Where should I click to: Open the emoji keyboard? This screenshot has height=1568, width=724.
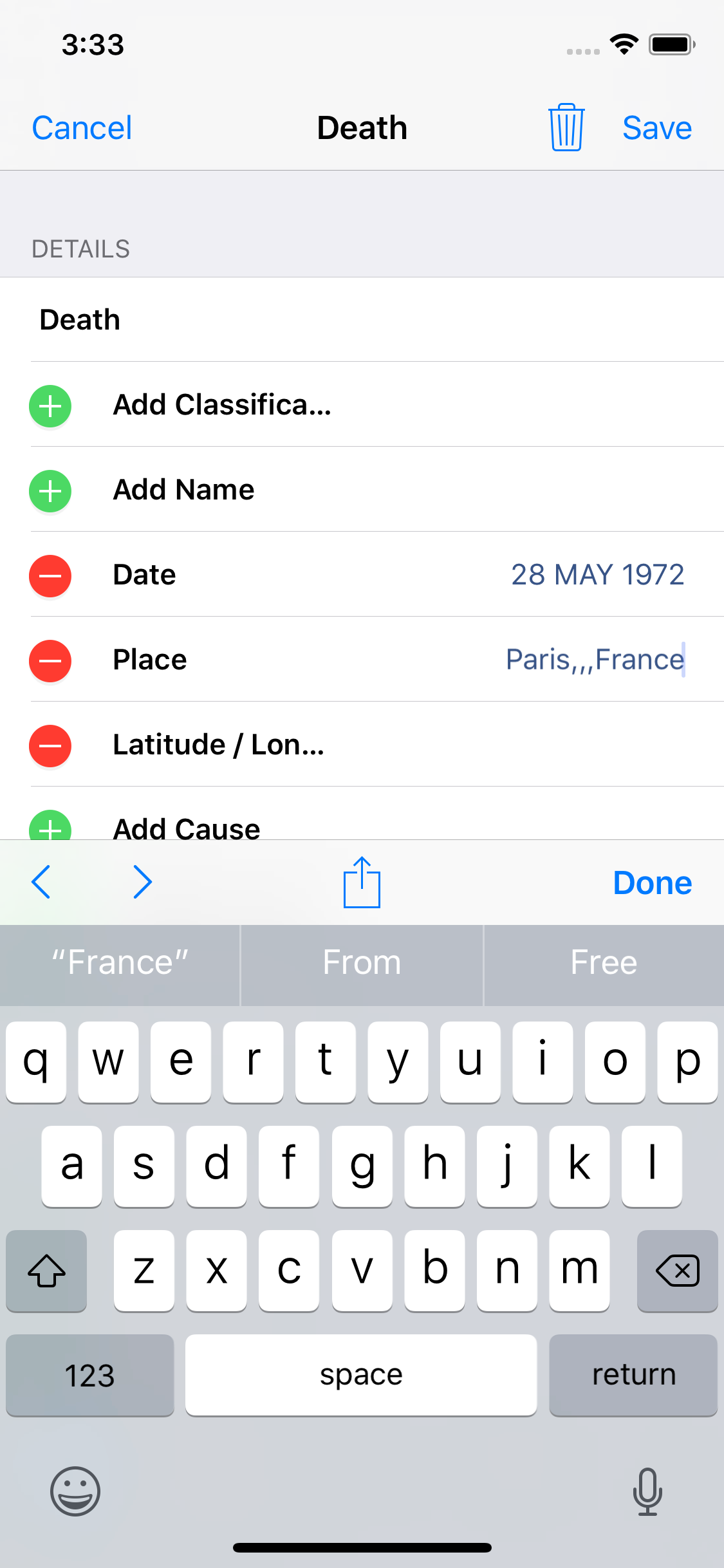(x=75, y=1491)
